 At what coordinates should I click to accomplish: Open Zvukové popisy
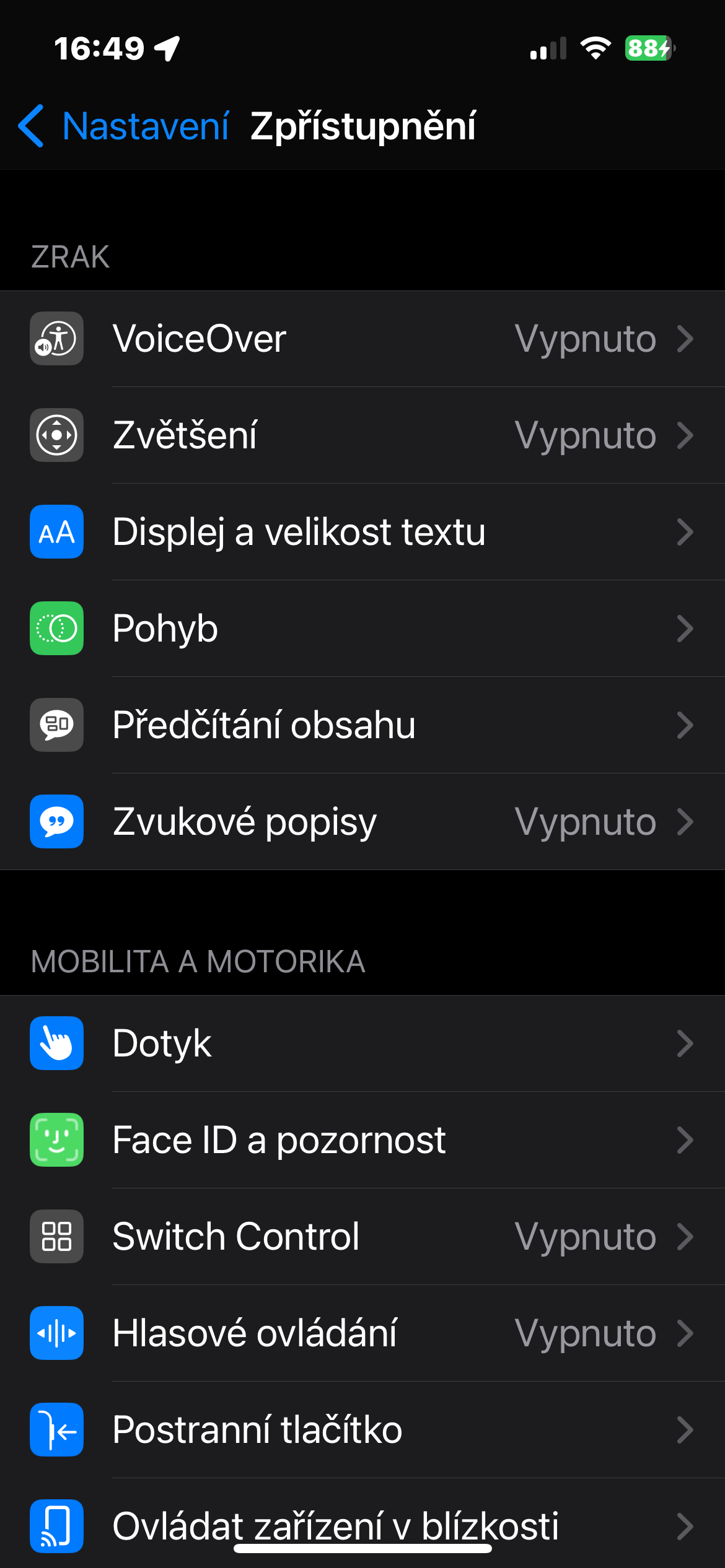[x=362, y=822]
